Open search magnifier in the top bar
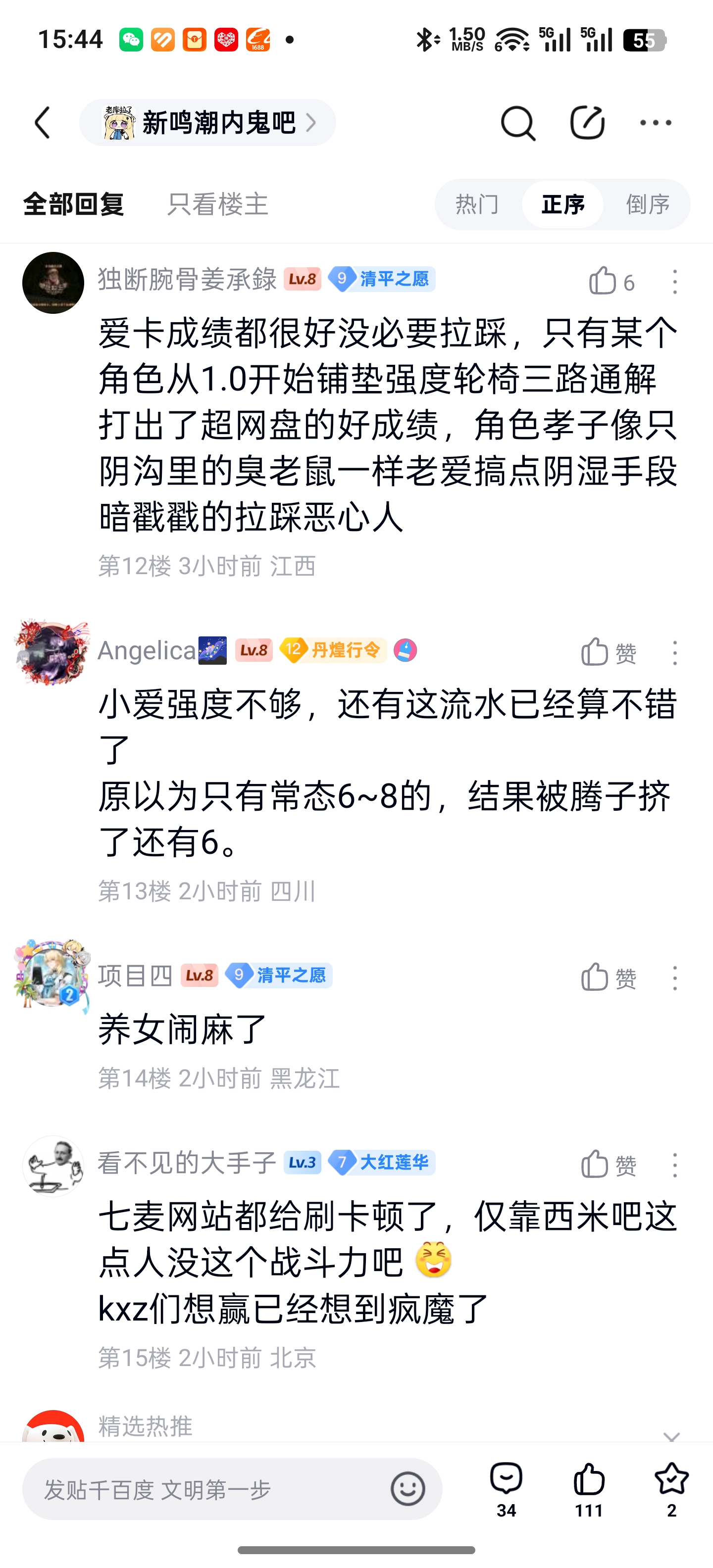The image size is (713, 1568). pyautogui.click(x=517, y=123)
